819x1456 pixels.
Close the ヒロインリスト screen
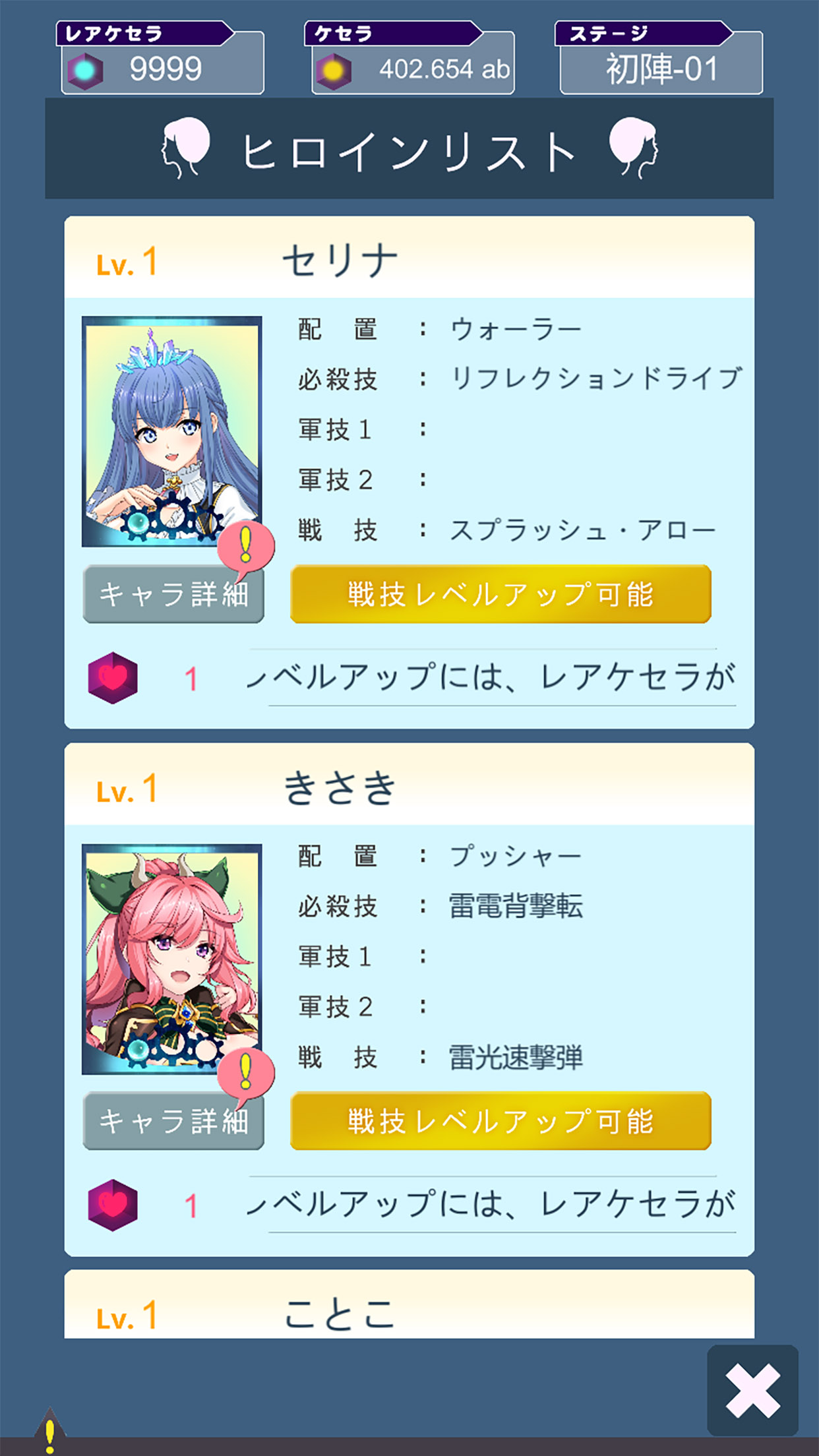tap(752, 1390)
